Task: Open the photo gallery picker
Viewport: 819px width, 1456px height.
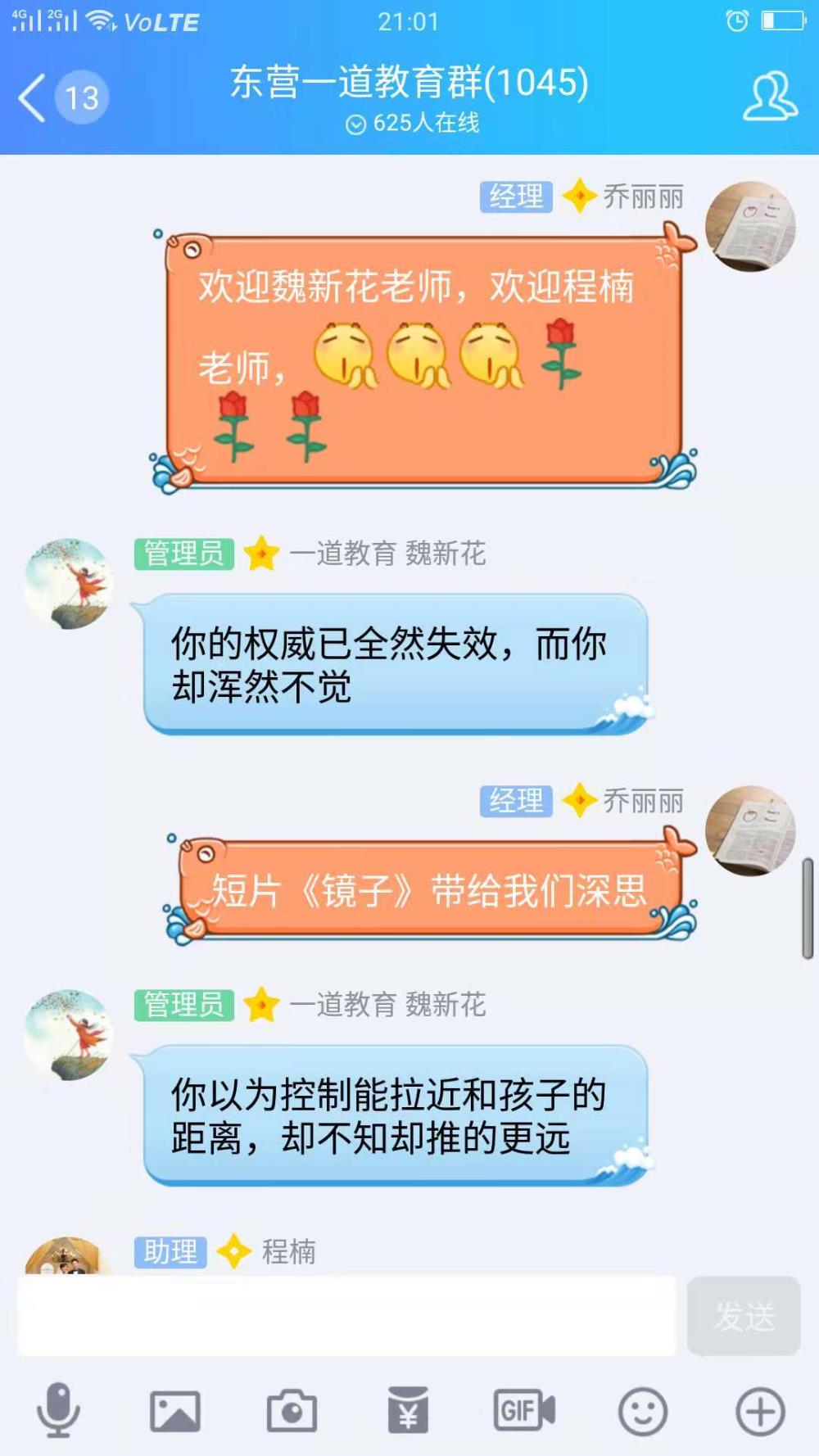Action: pos(175,1411)
